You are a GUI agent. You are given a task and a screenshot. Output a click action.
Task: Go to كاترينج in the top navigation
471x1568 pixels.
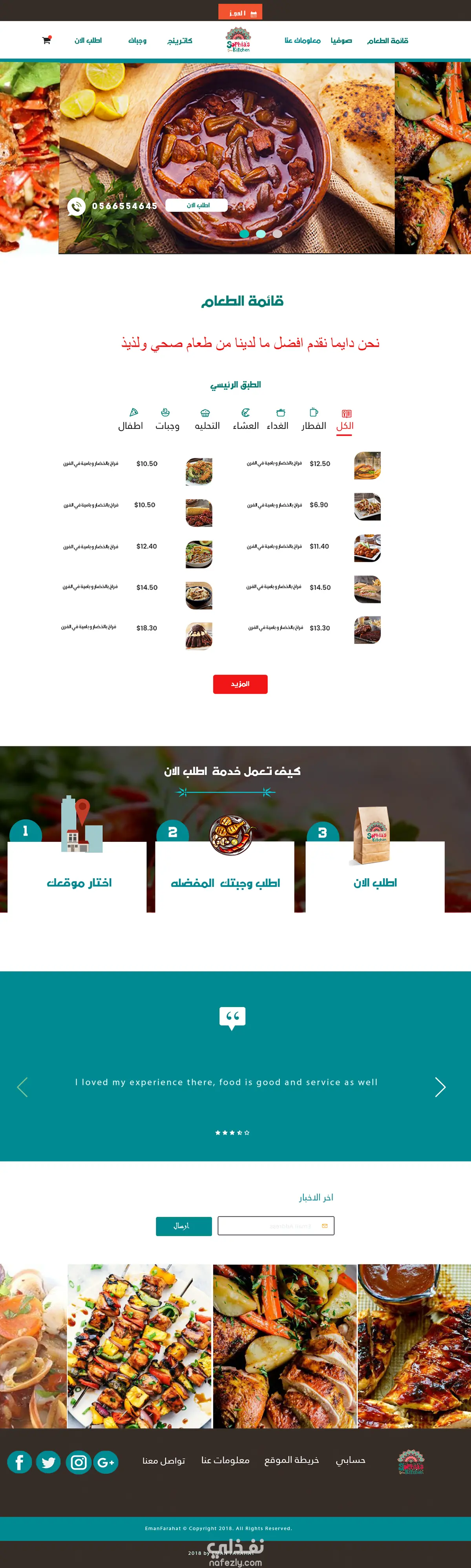pos(180,41)
